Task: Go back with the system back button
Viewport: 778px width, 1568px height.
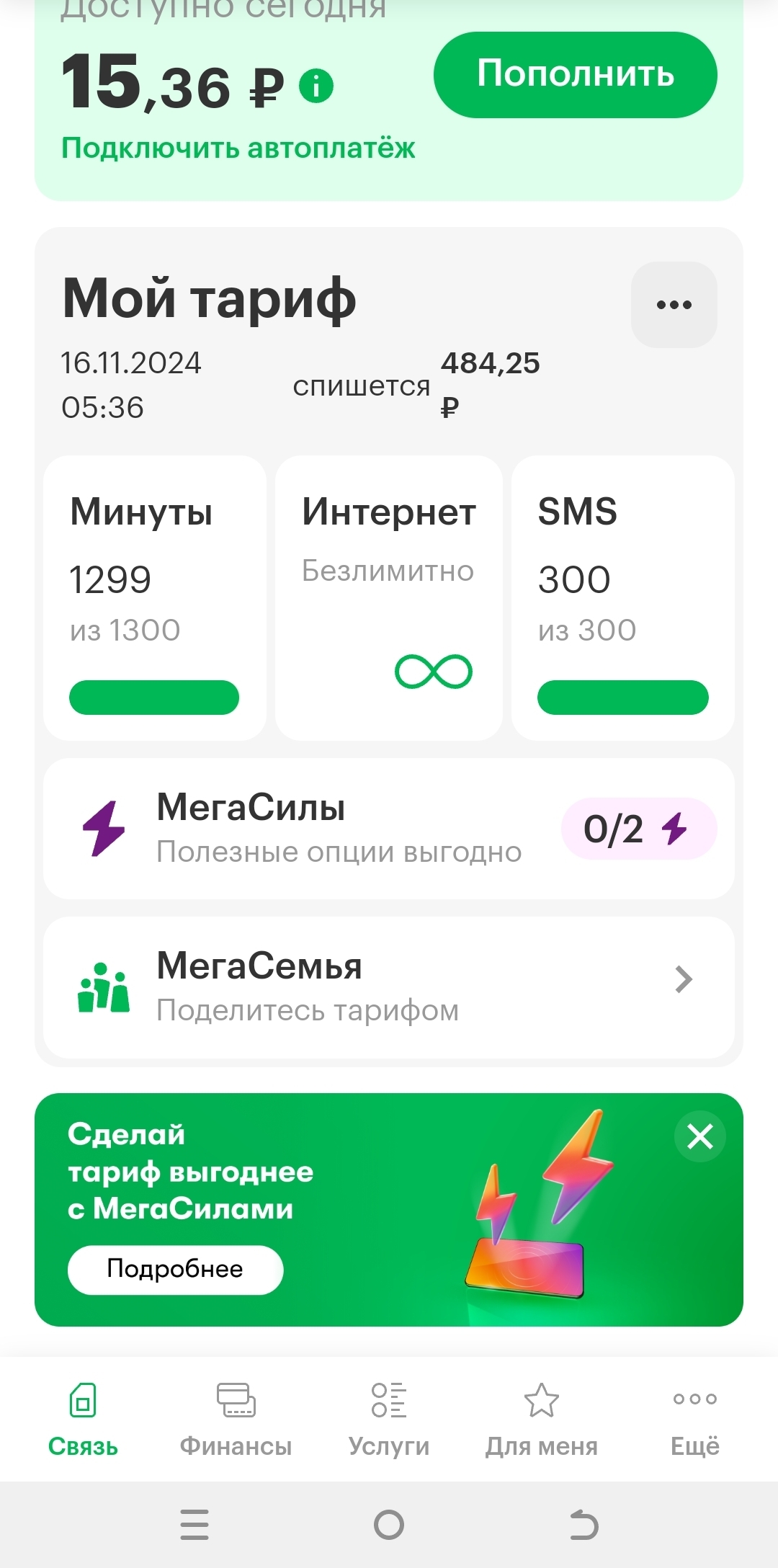Action: (583, 1525)
